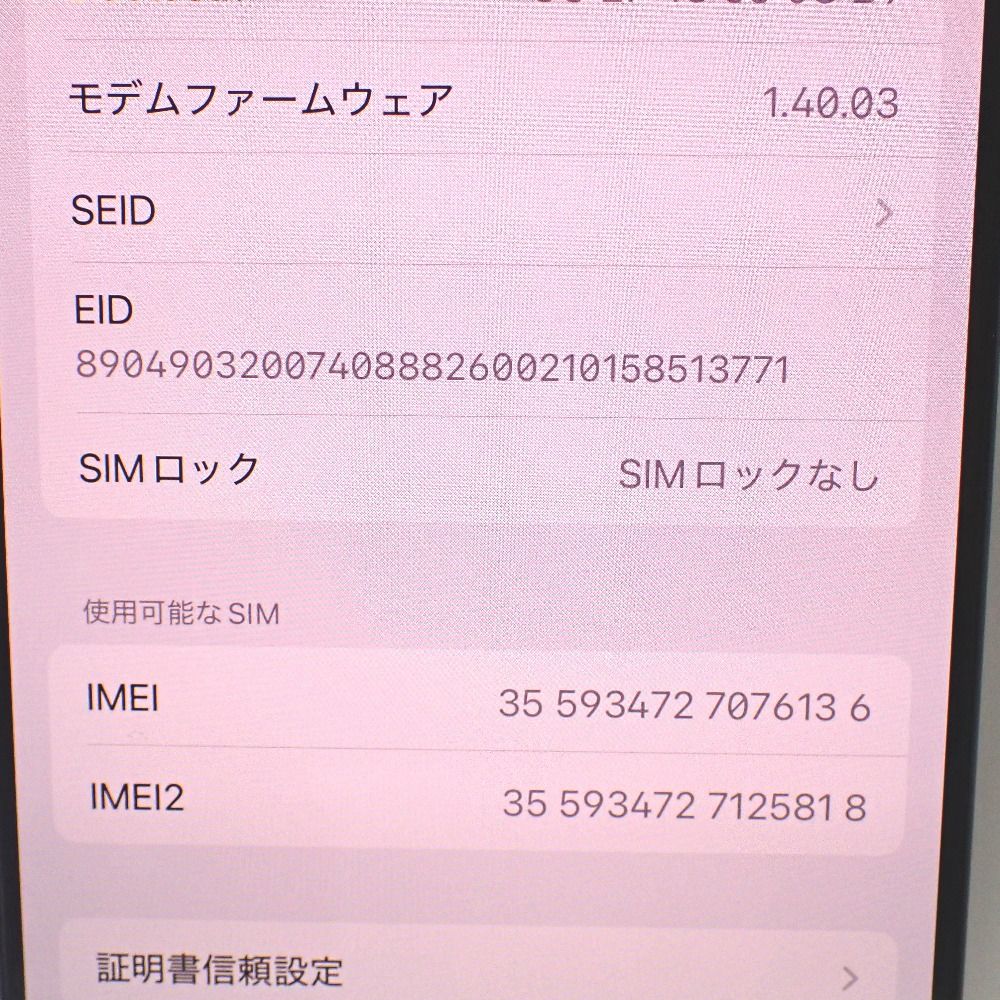Viewport: 1000px width, 1000px height.
Task: Open the SEID row
Action: tap(480, 212)
